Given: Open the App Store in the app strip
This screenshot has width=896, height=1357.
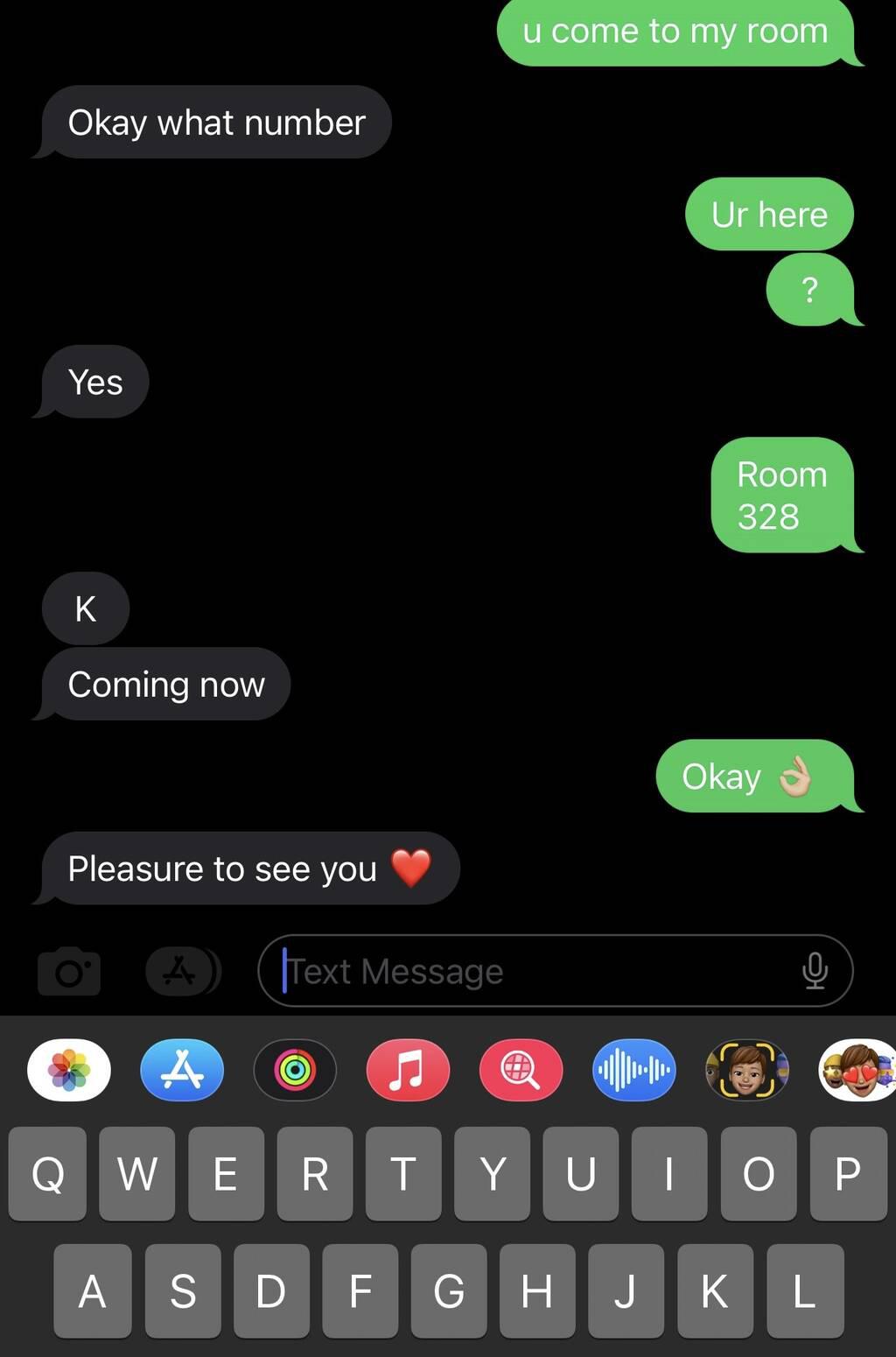Looking at the screenshot, I should (x=182, y=1070).
